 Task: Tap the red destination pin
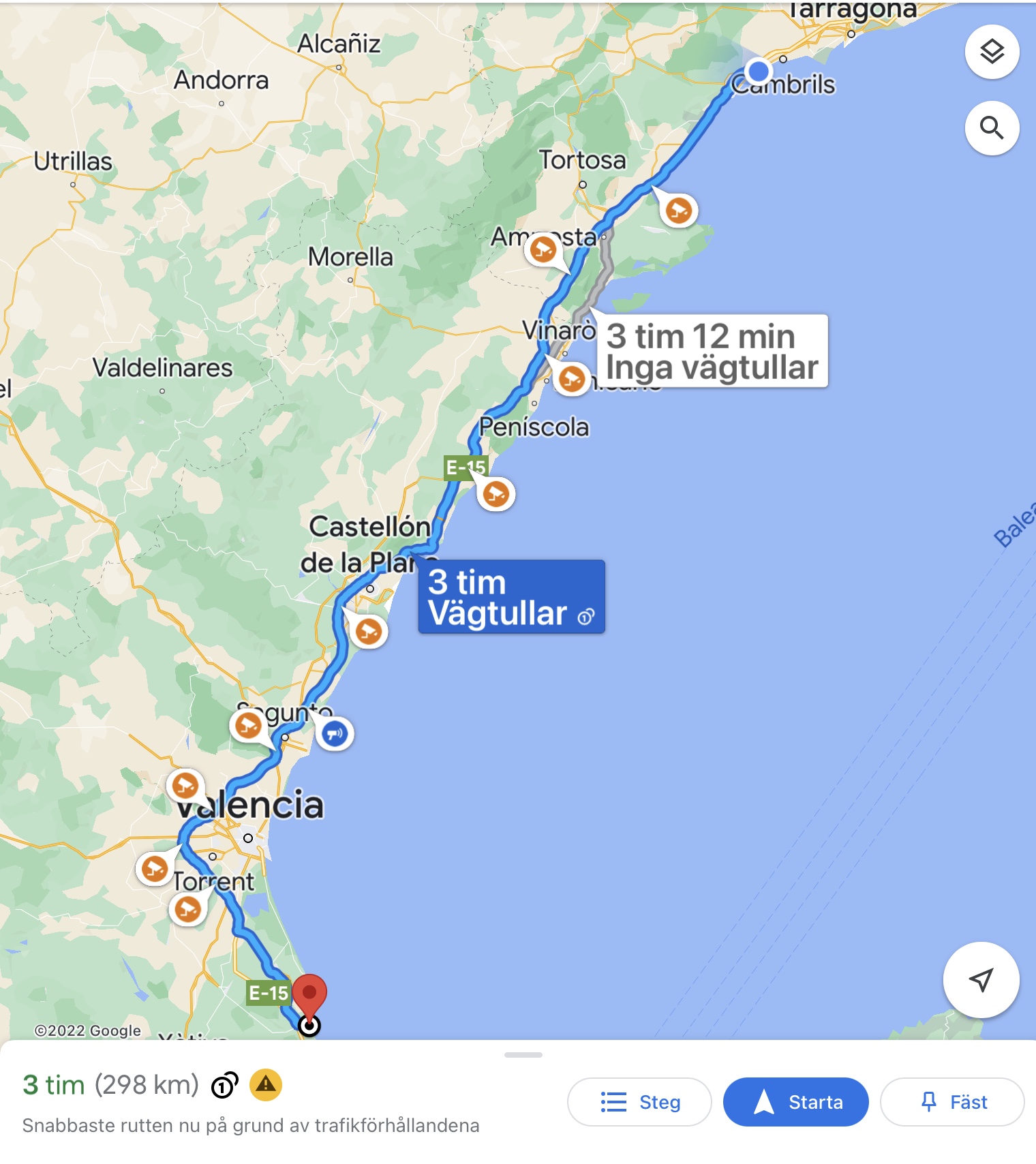pyautogui.click(x=309, y=996)
